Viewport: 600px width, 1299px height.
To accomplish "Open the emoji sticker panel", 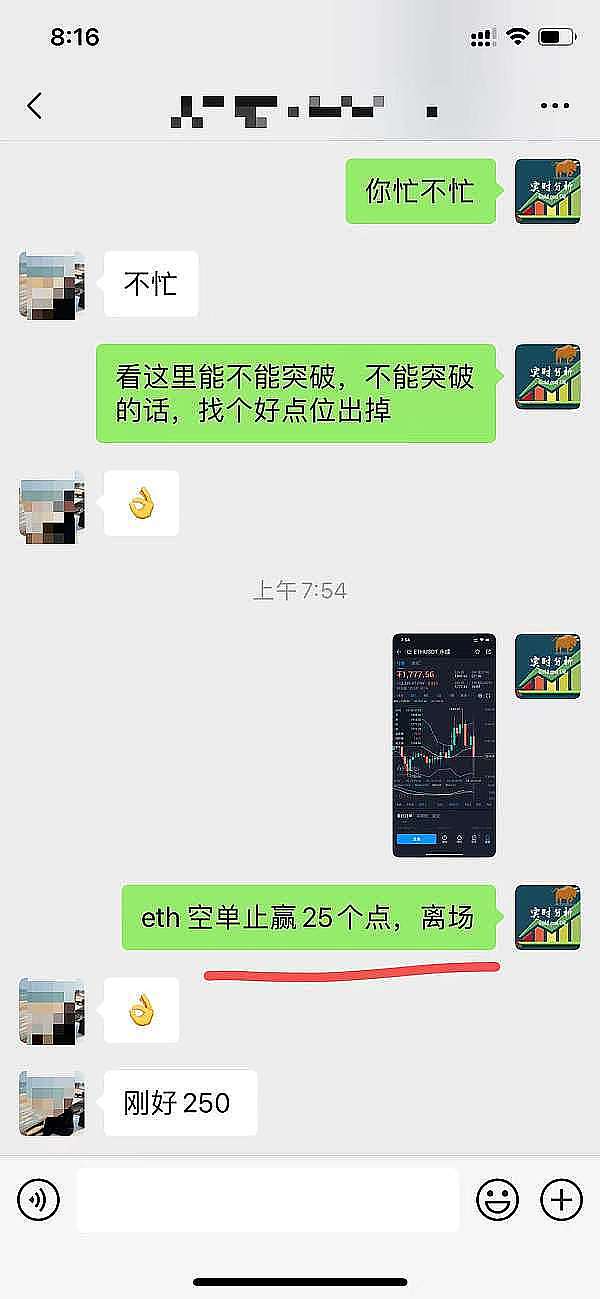I will [x=497, y=1199].
